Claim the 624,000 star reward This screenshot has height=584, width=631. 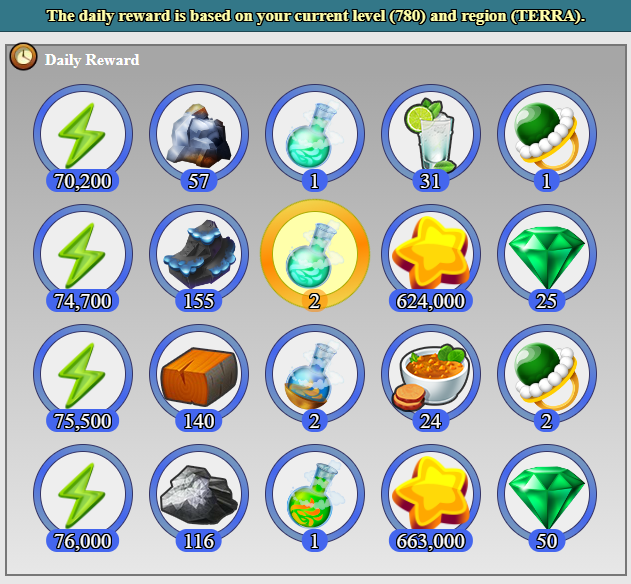pos(431,255)
